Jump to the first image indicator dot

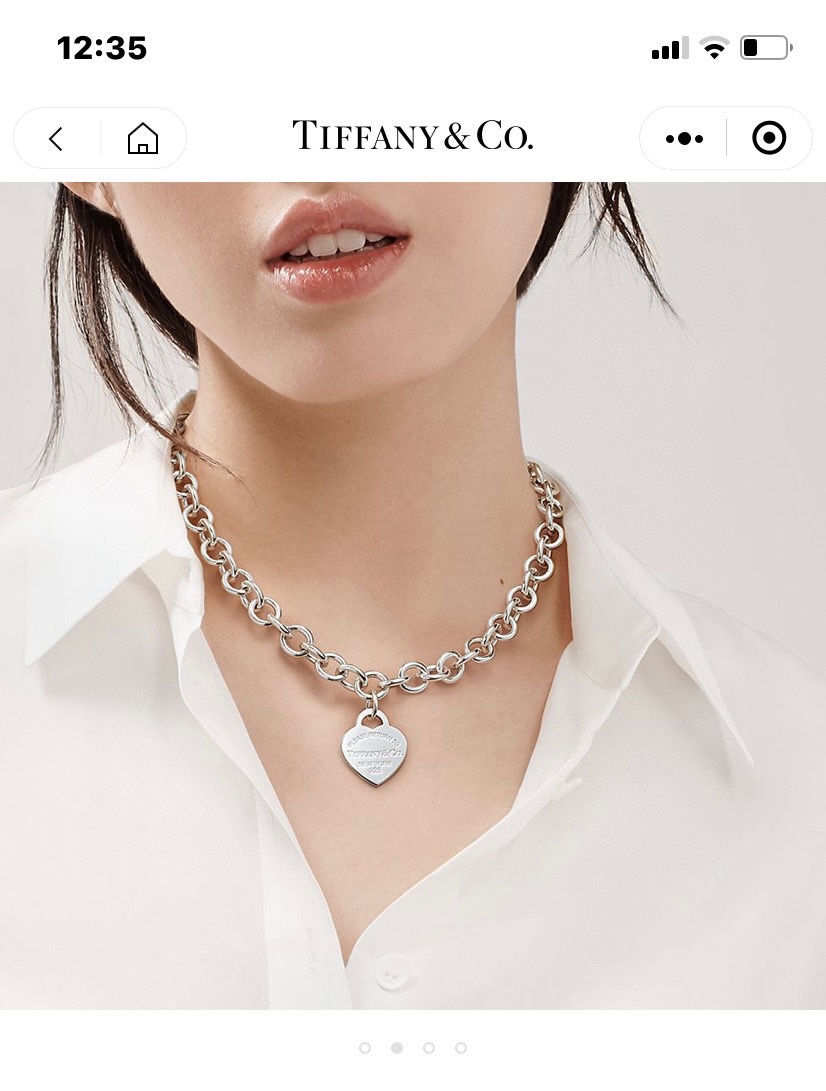point(365,1048)
